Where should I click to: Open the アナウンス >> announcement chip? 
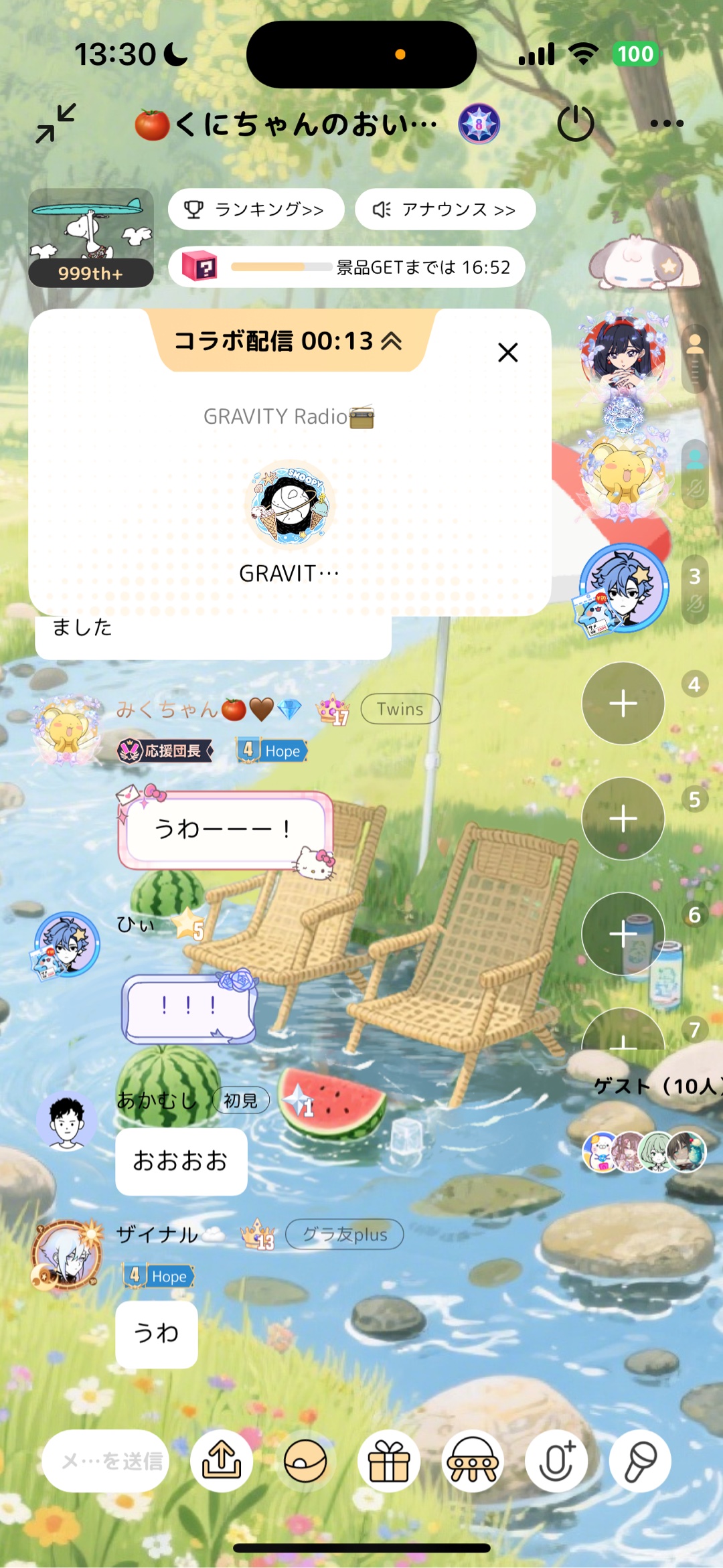click(x=445, y=210)
